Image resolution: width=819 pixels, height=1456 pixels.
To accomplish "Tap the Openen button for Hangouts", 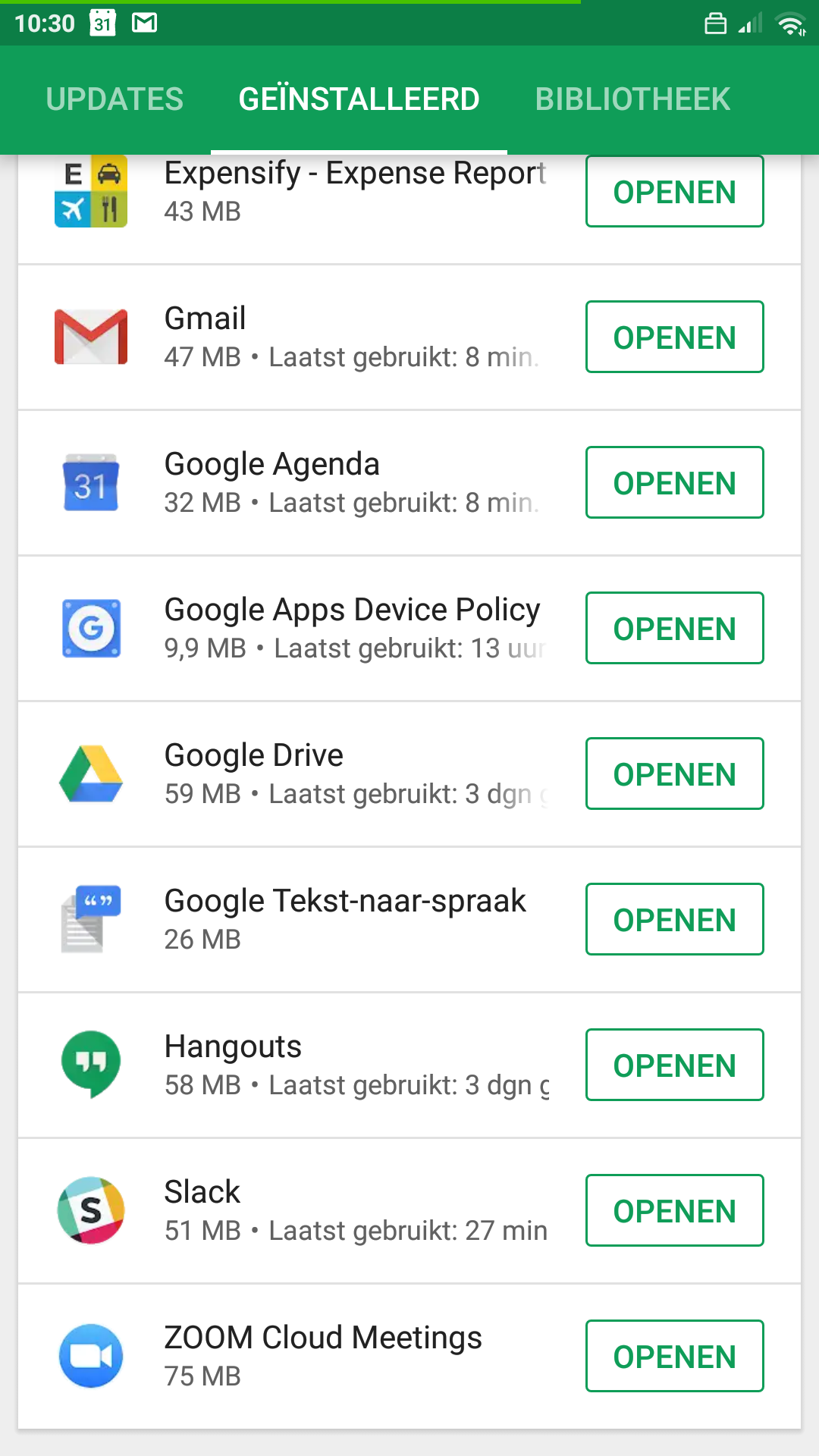I will [x=674, y=1065].
